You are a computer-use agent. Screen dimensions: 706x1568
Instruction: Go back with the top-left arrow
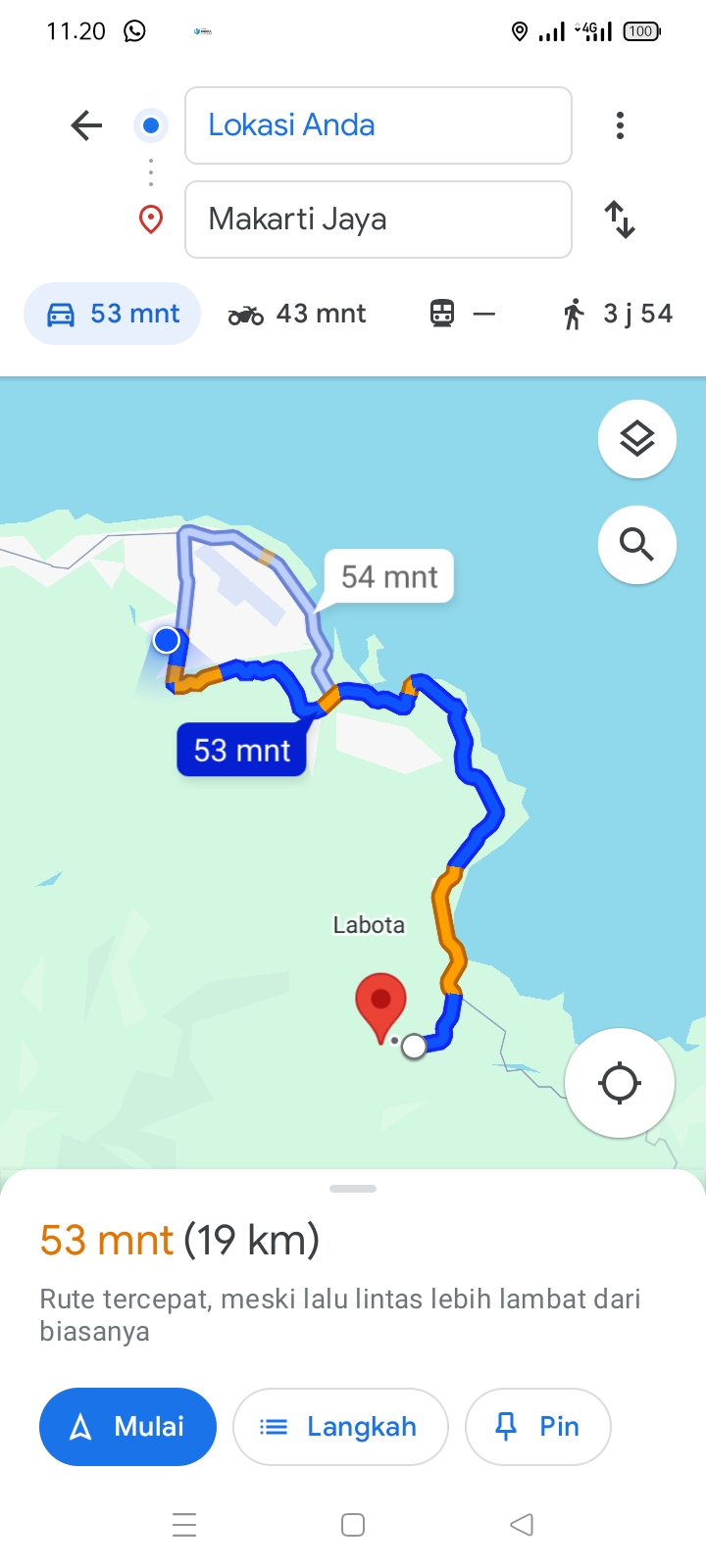[x=86, y=125]
